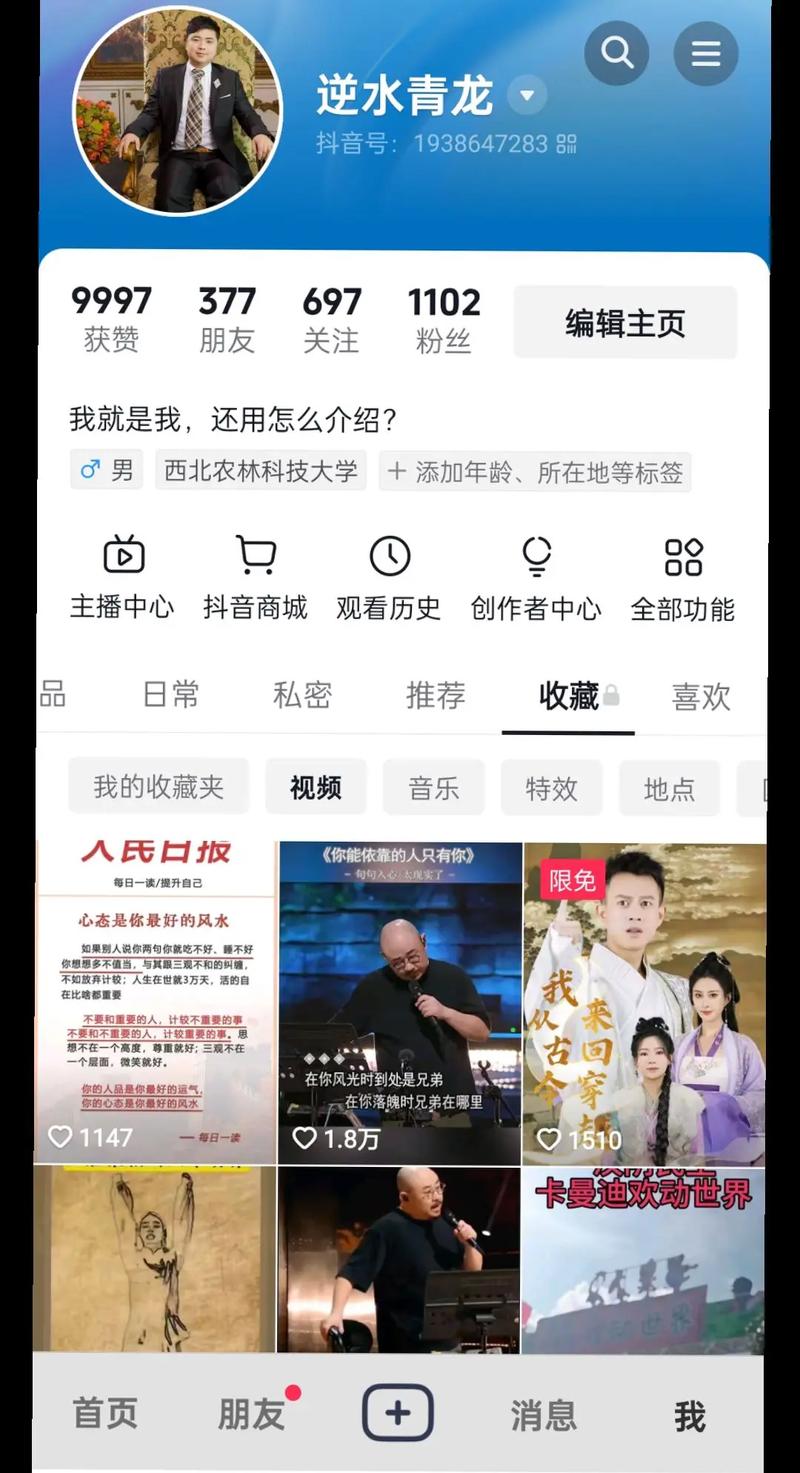Viewport: 800px width, 1473px height.
Task: Tap 编辑主页 to edit profile
Action: [x=625, y=323]
